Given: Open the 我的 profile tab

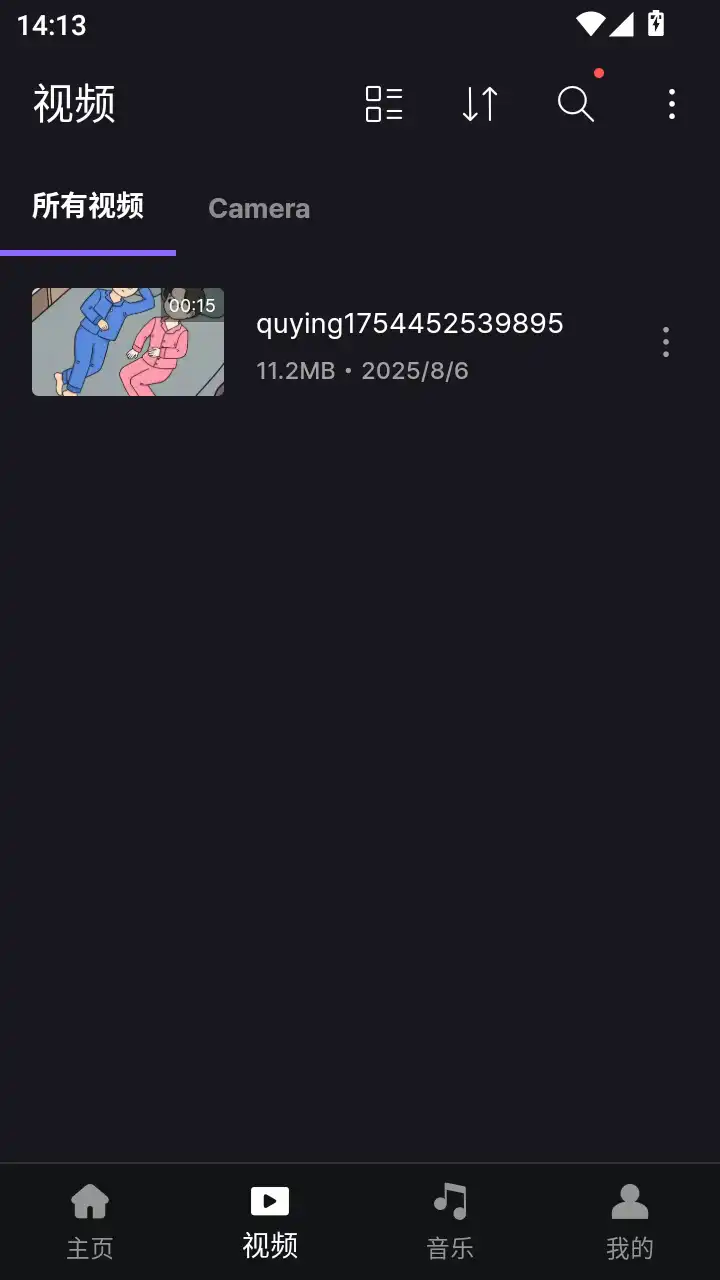Looking at the screenshot, I should pos(630,1221).
